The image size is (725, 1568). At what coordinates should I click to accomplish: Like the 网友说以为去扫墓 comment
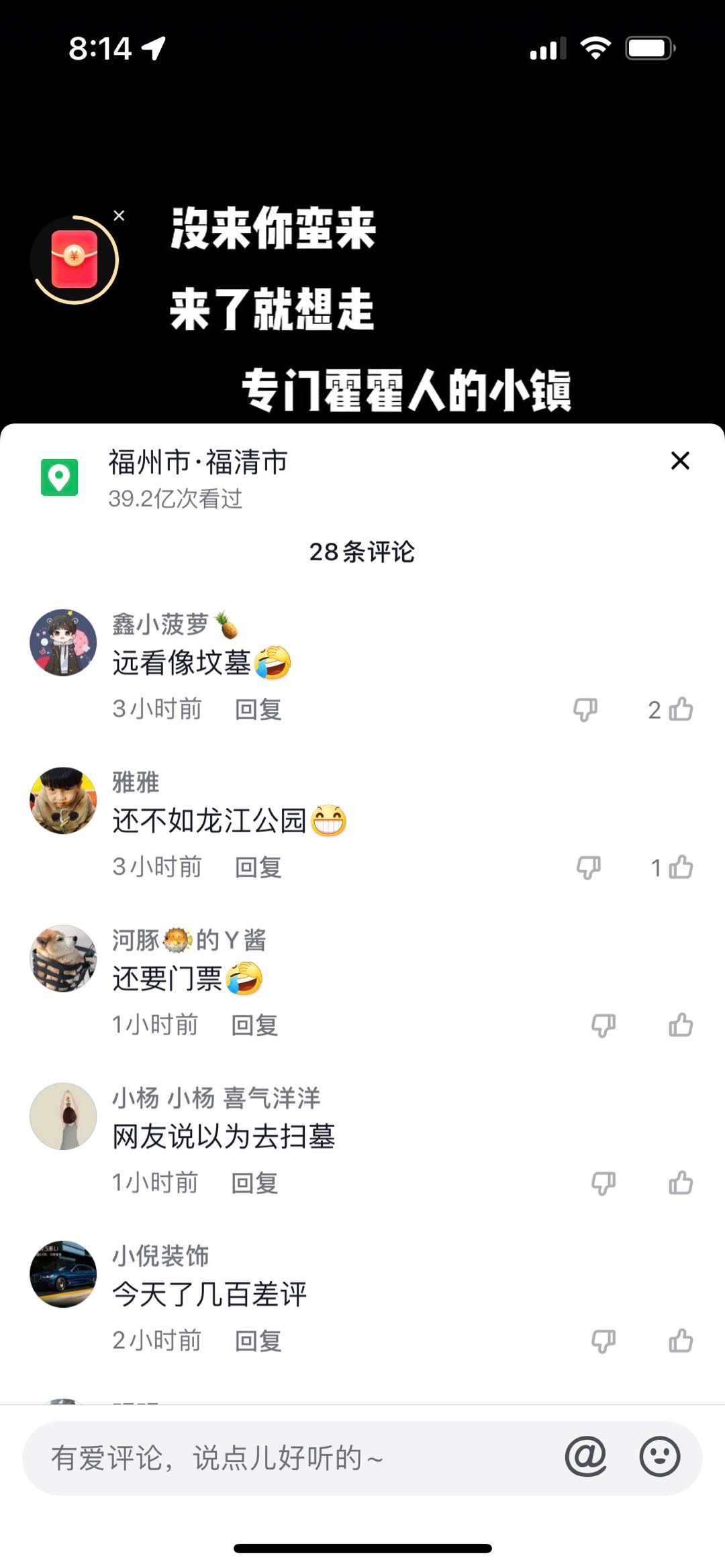click(681, 1183)
